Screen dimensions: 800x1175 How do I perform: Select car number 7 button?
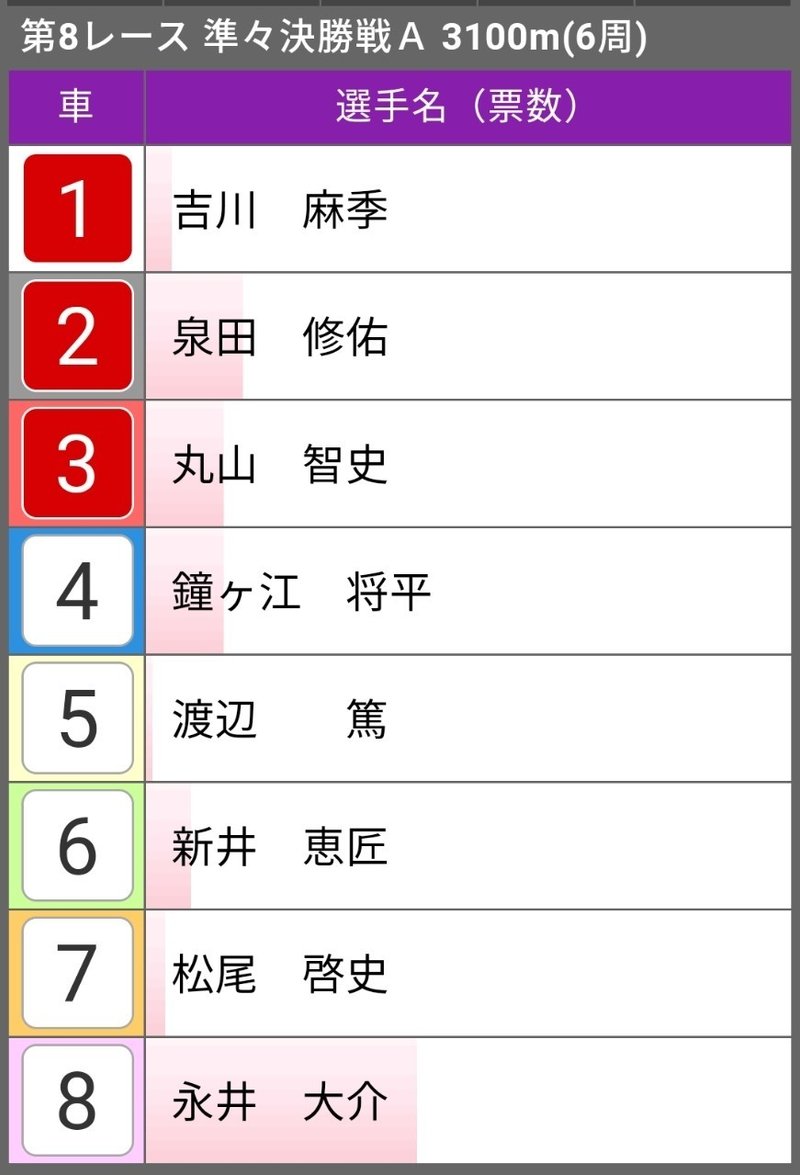click(x=77, y=973)
